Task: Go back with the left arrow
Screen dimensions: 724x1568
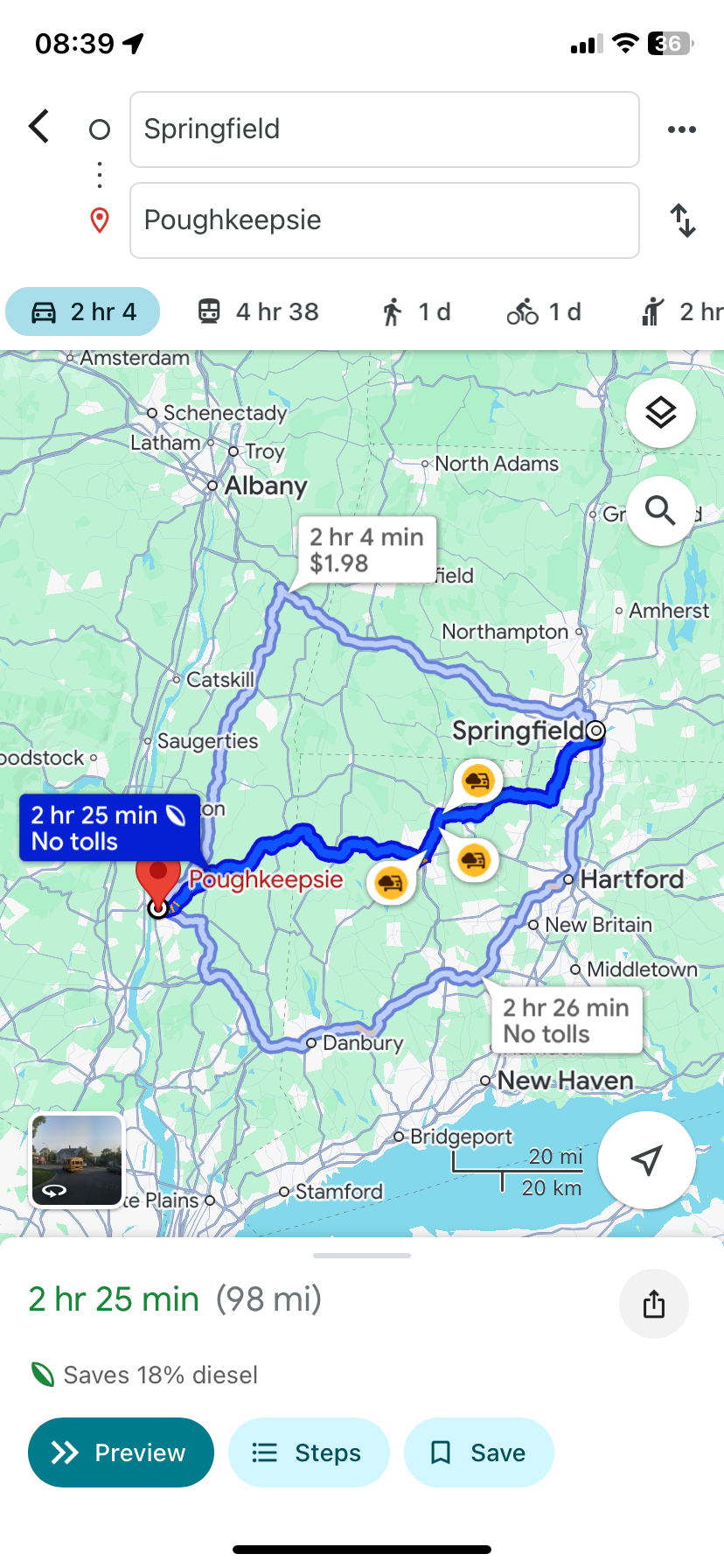Action: click(38, 126)
